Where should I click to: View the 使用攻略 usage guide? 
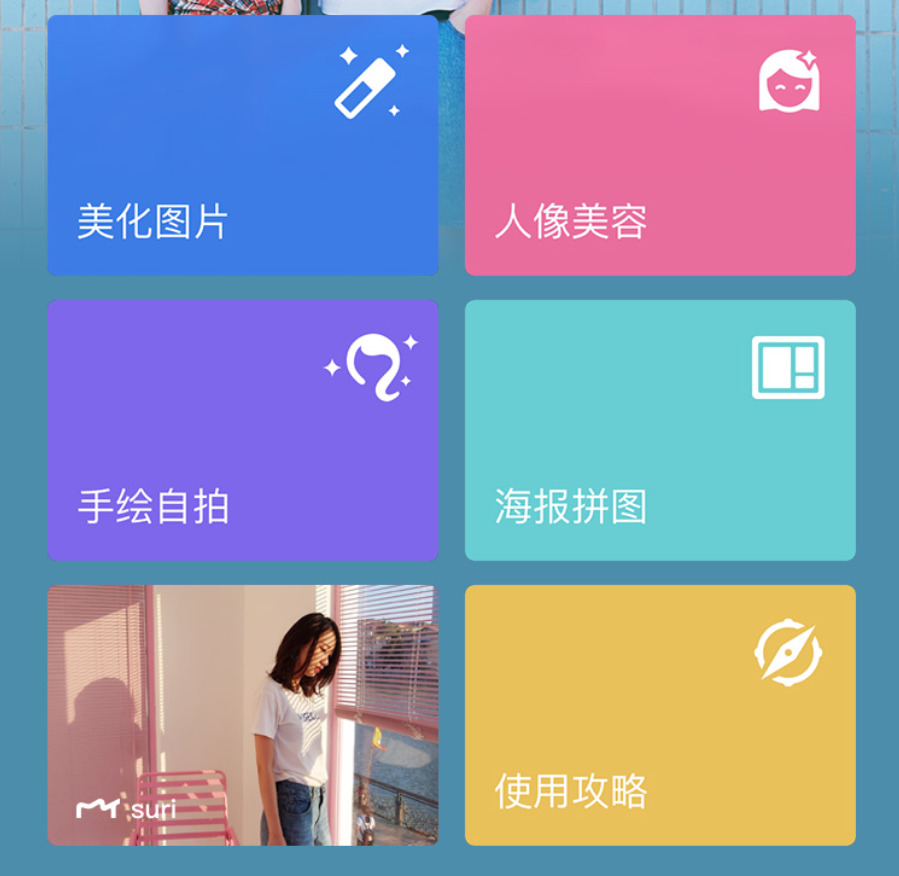(x=660, y=715)
